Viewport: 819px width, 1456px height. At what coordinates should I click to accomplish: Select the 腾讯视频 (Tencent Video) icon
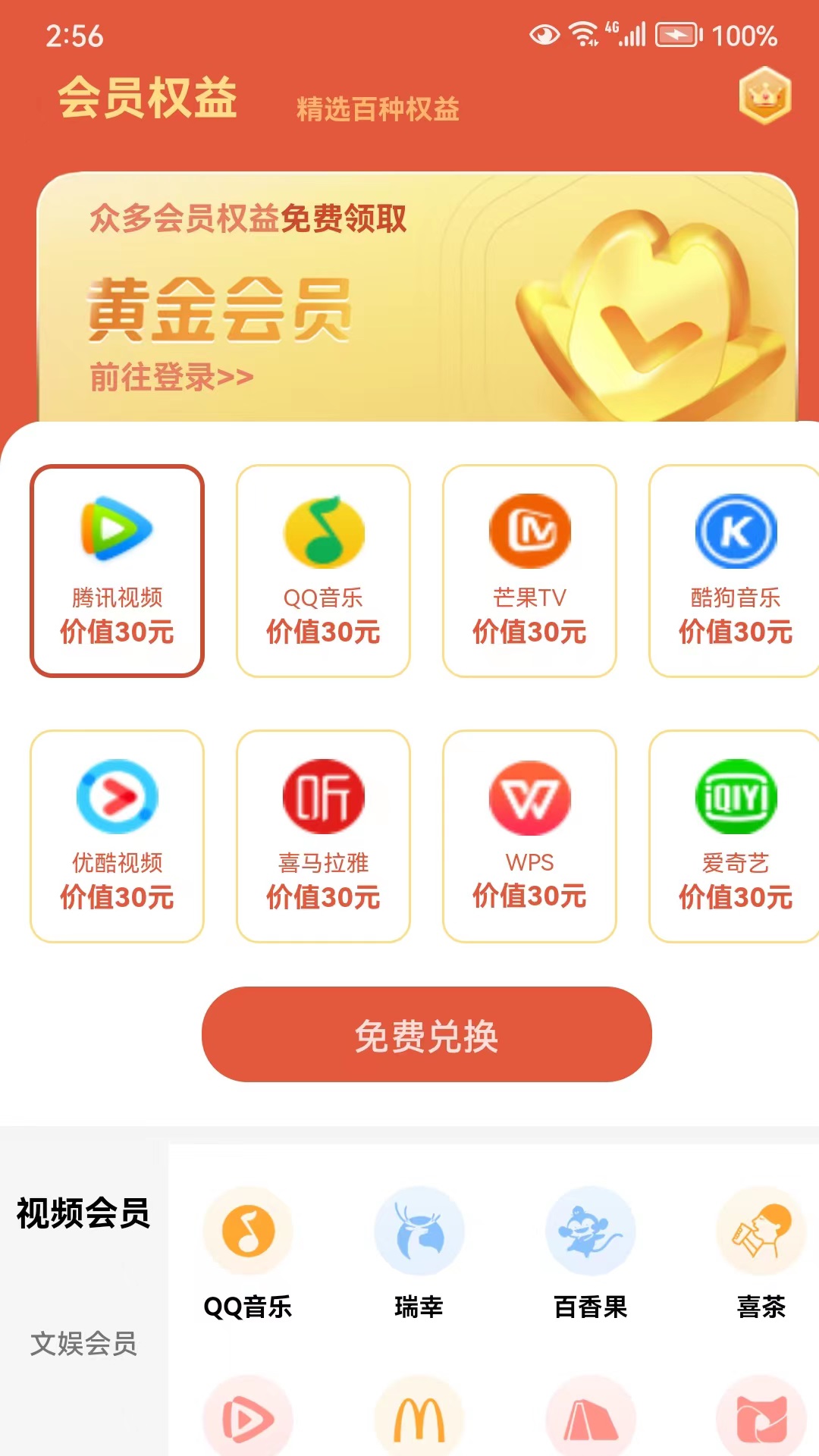pos(117,531)
